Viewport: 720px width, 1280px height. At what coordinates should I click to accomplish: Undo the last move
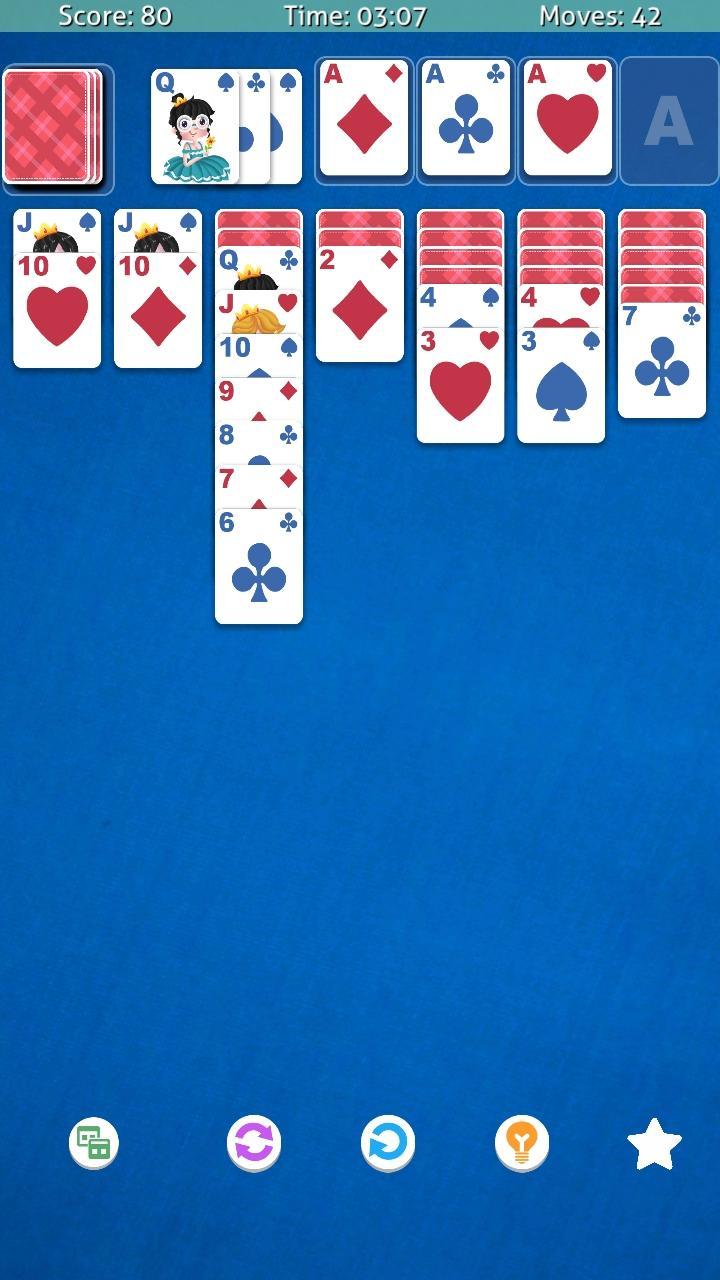(x=388, y=1143)
